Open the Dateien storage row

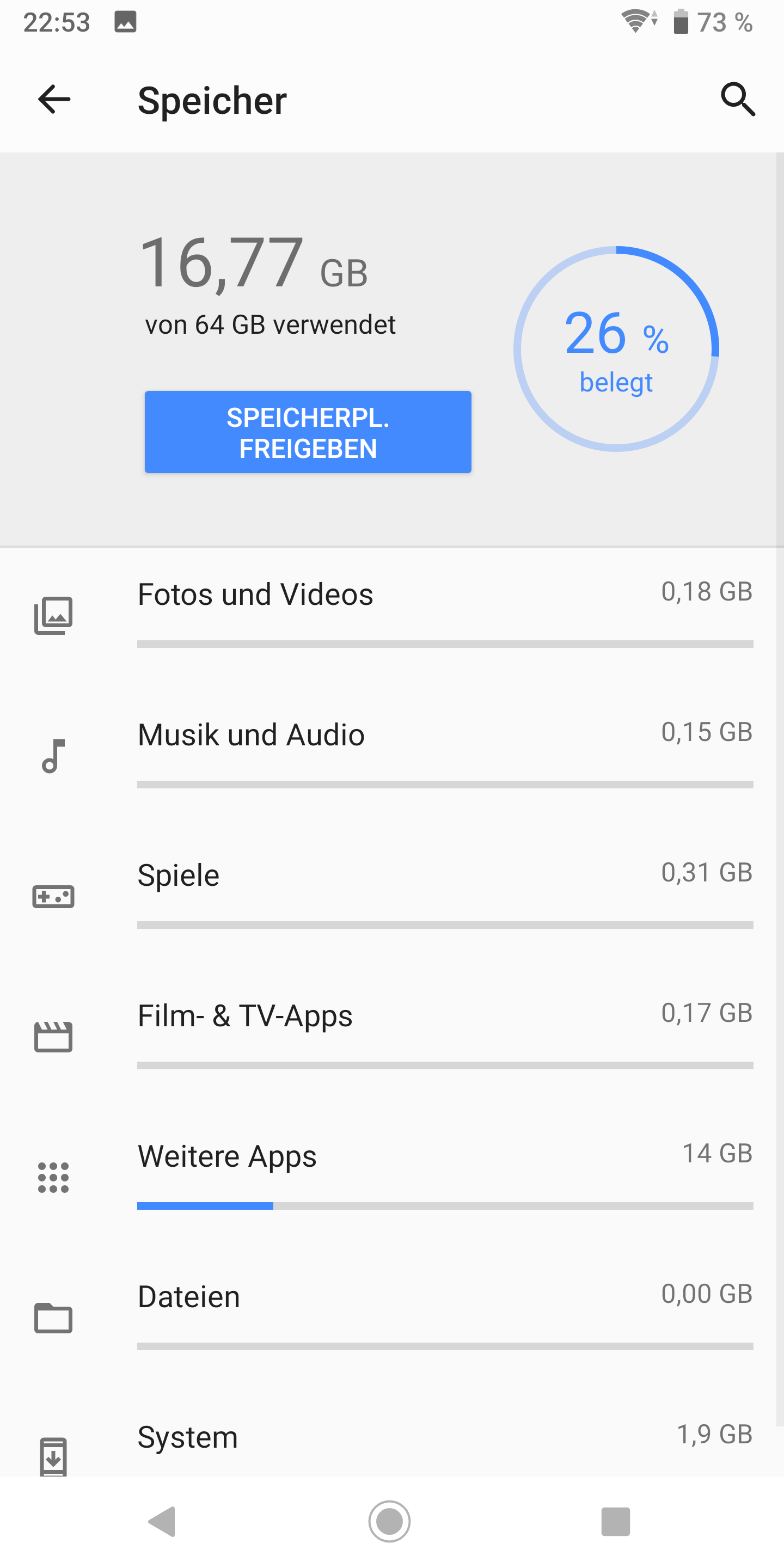pos(392,1315)
